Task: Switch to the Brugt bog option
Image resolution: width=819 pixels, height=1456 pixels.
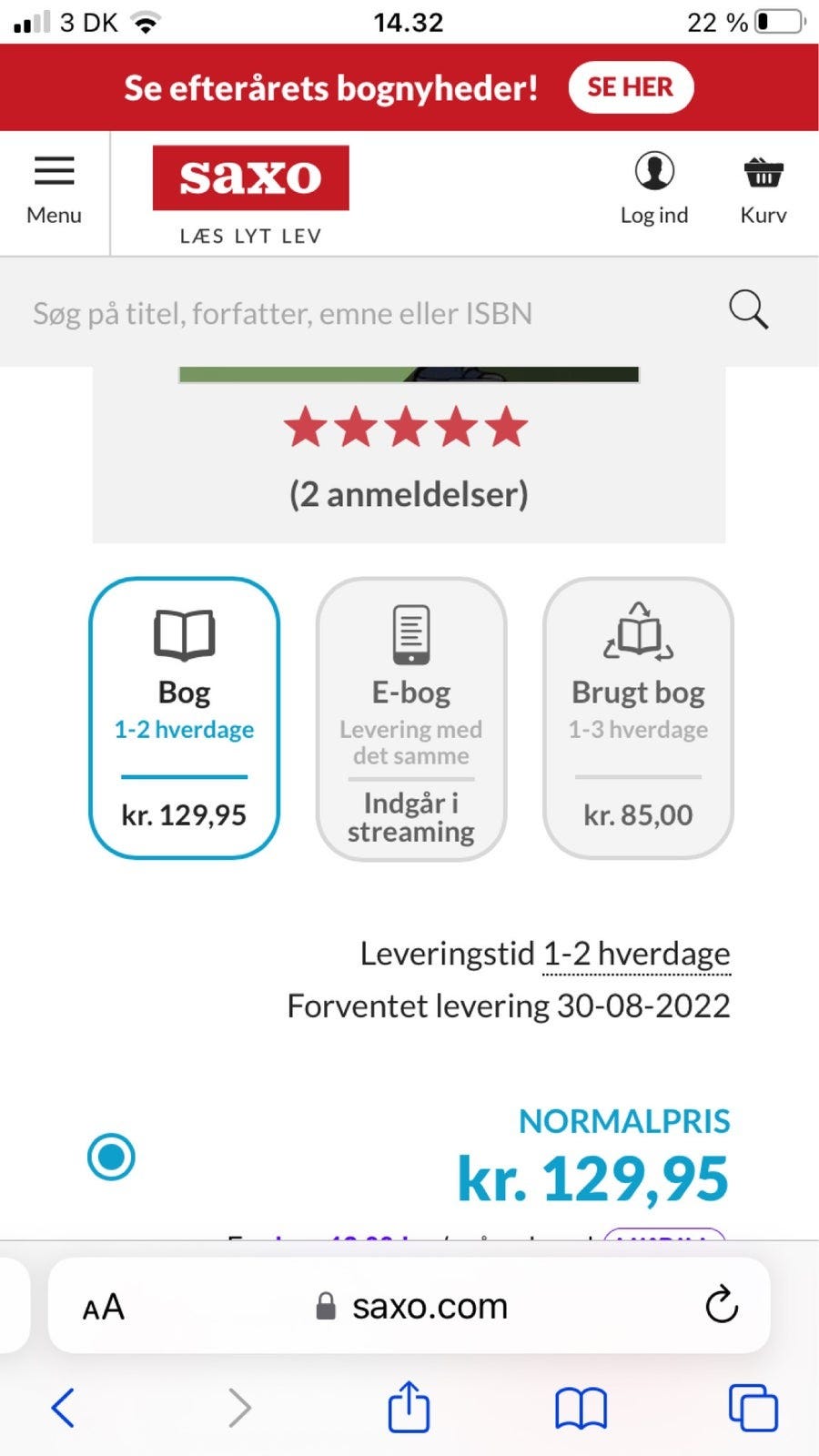Action: point(636,719)
